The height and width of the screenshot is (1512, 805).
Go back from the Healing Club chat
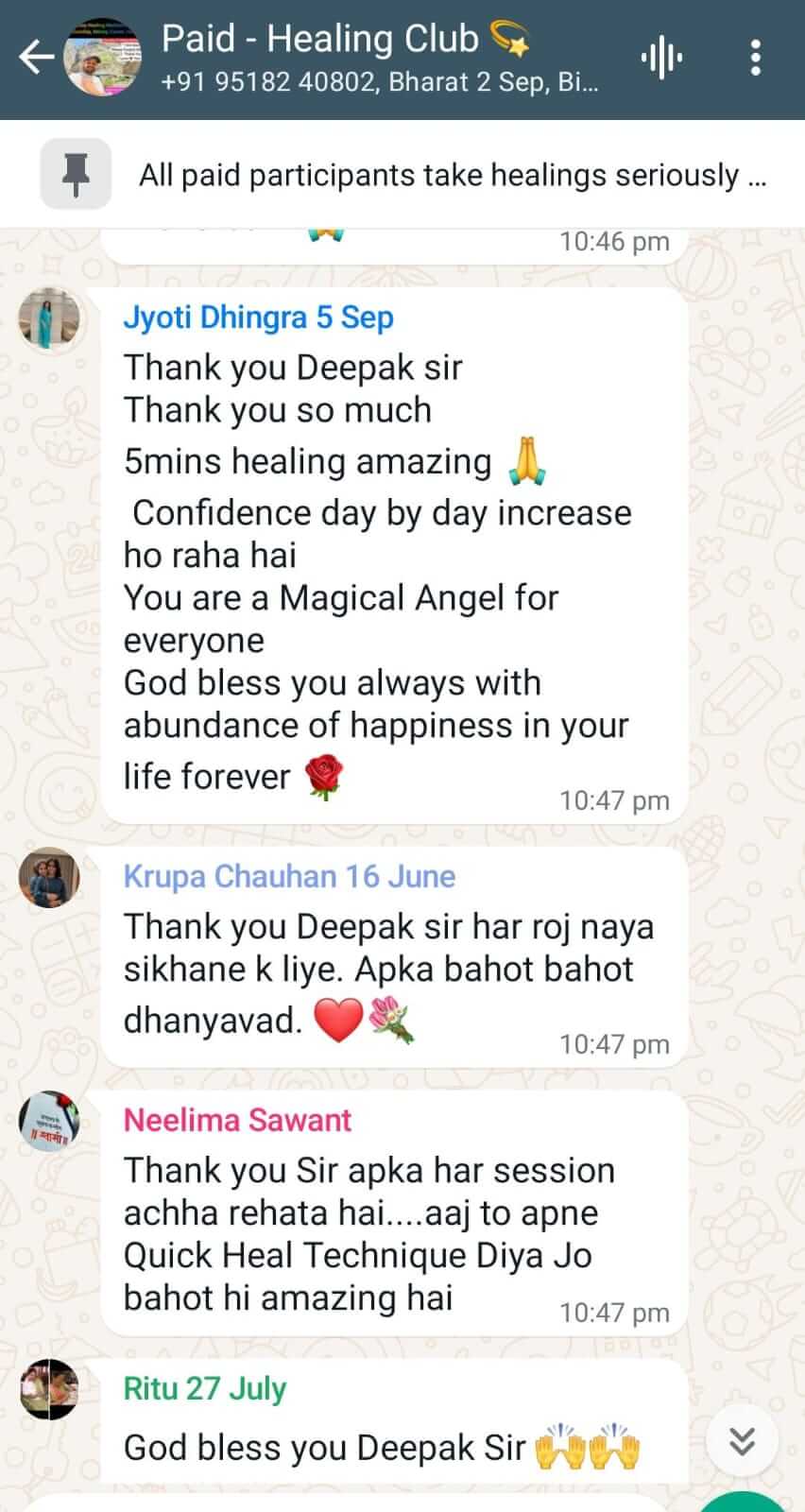[x=36, y=58]
